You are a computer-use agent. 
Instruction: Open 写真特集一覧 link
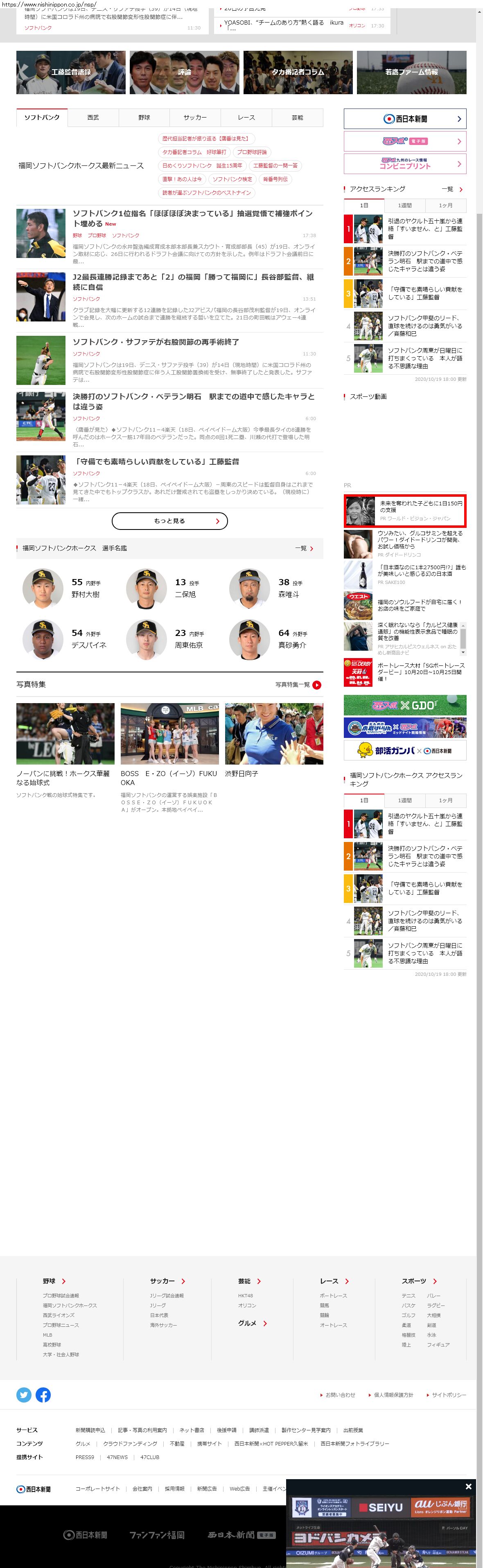pos(298,685)
